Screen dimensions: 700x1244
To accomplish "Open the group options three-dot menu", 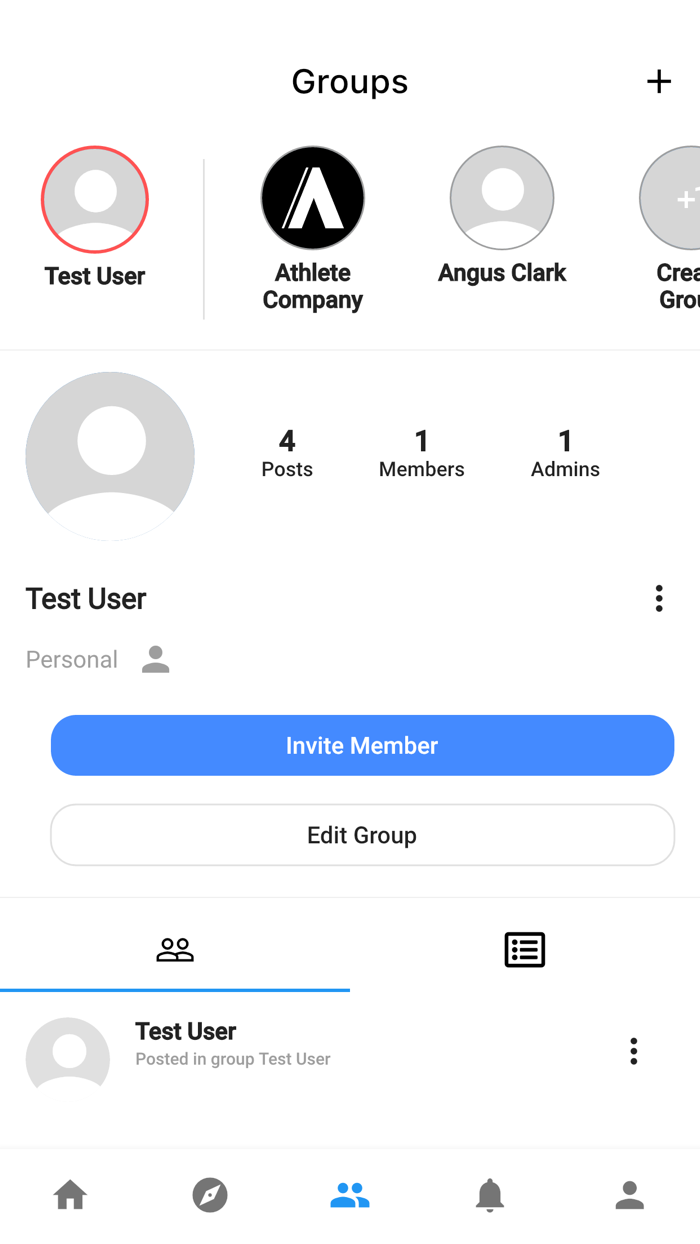I will point(659,598).
